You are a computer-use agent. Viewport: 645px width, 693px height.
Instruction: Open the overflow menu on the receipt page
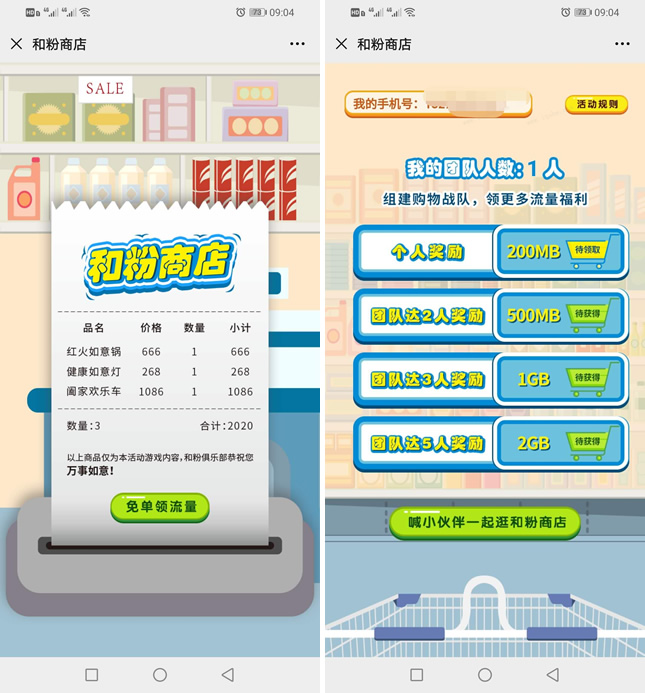tap(297, 44)
